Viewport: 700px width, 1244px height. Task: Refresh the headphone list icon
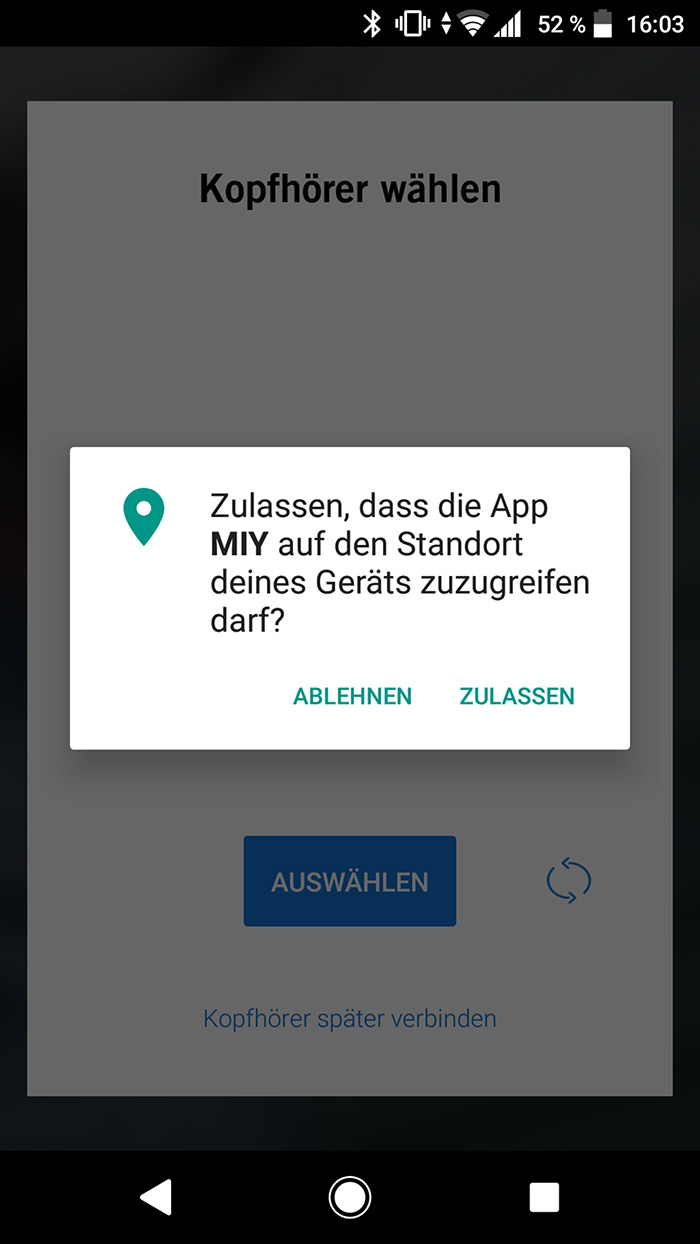pos(568,880)
